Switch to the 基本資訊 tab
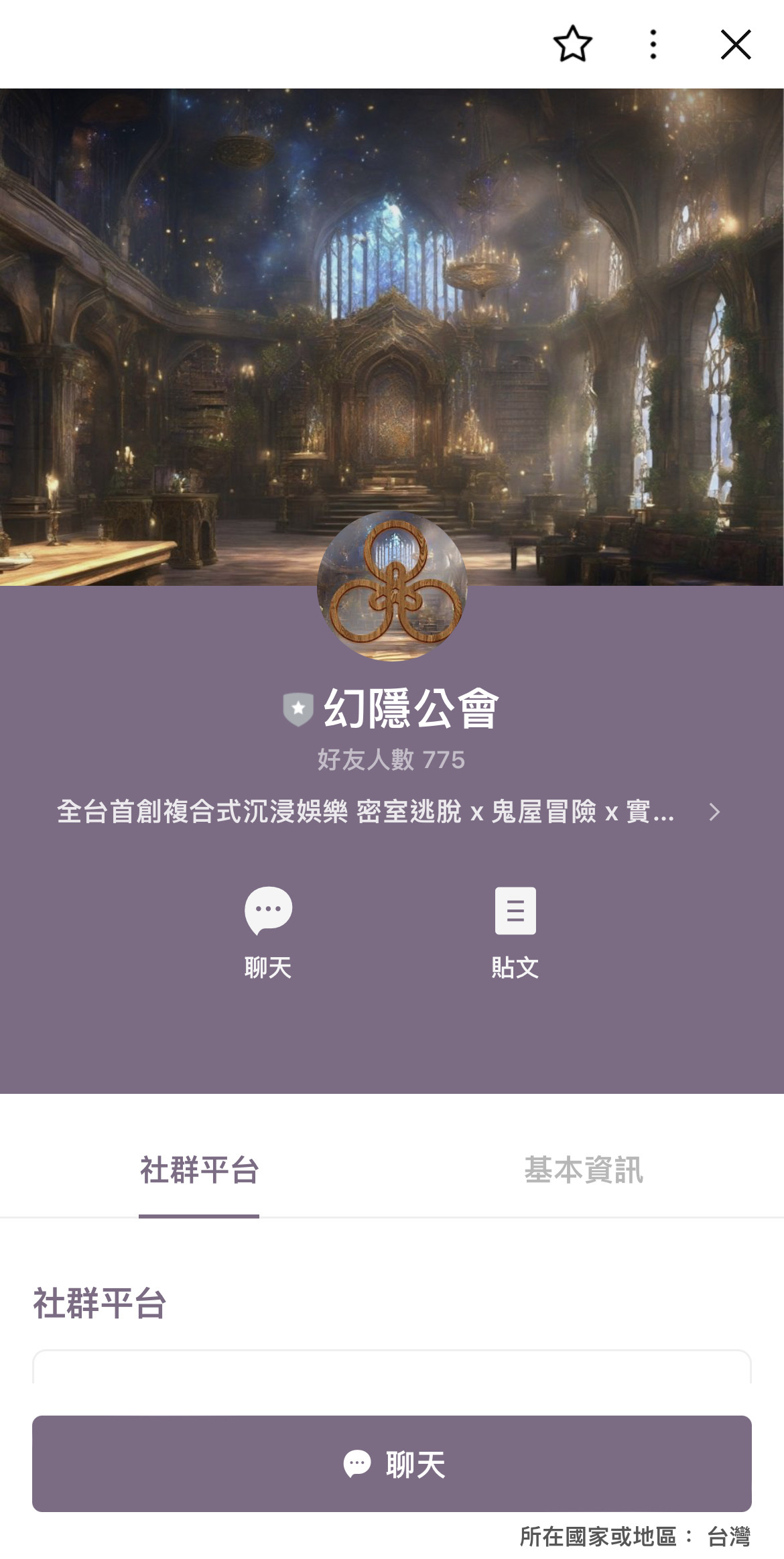This screenshot has height=1559, width=784. tap(584, 1170)
